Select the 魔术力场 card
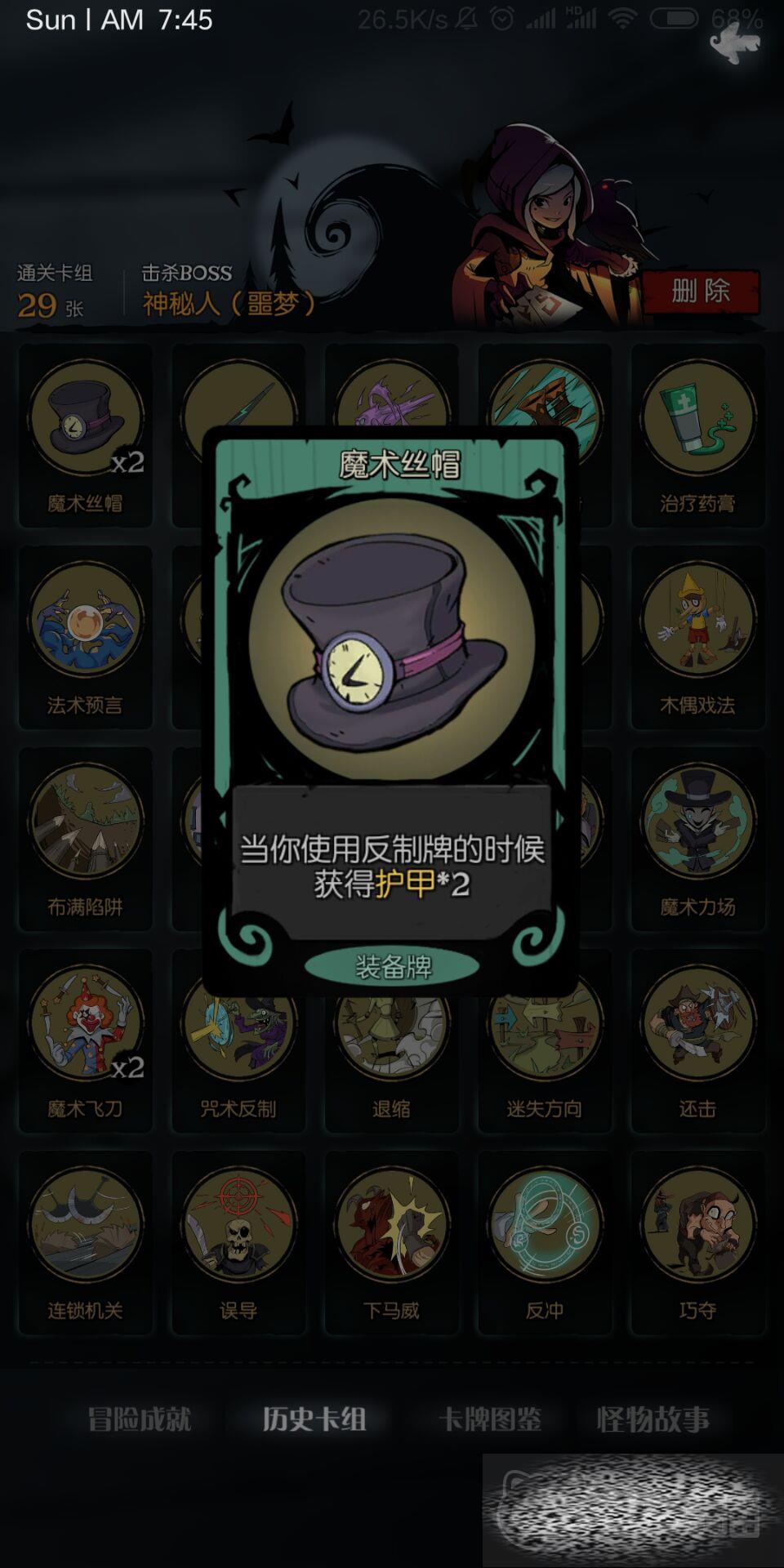The width and height of the screenshot is (784, 1568). (x=697, y=837)
